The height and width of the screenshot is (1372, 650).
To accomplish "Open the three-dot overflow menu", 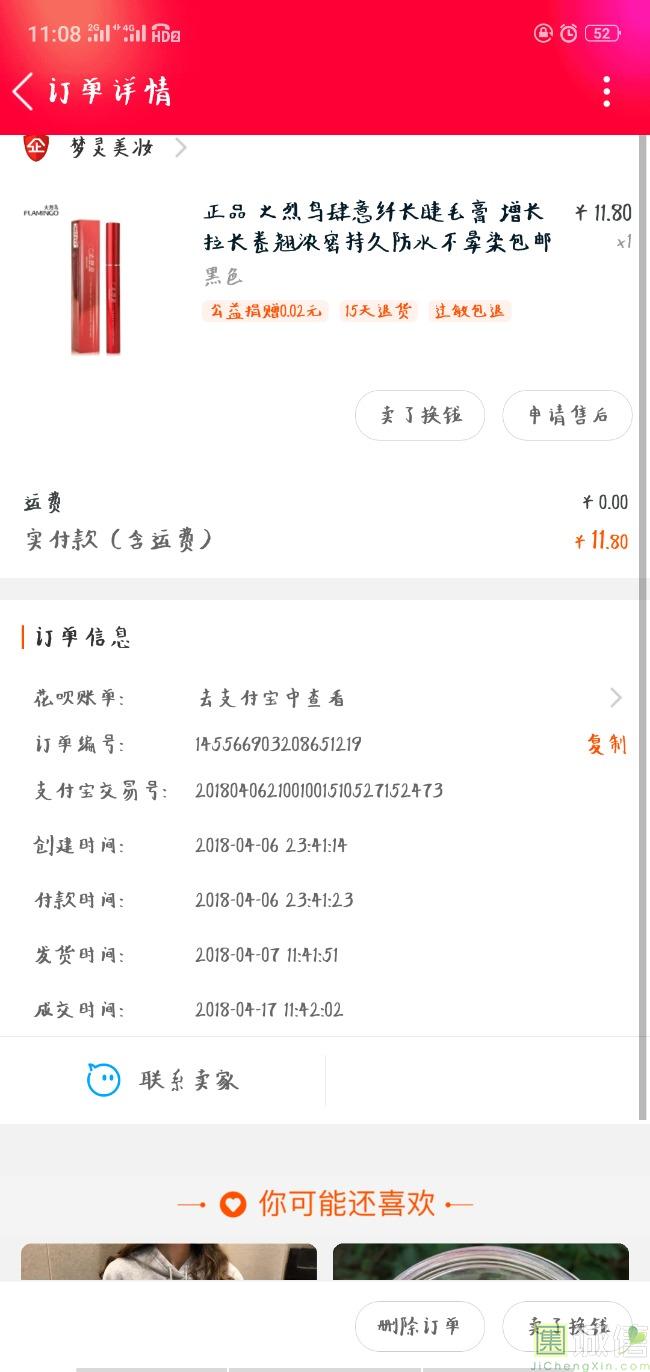I will pyautogui.click(x=606, y=91).
